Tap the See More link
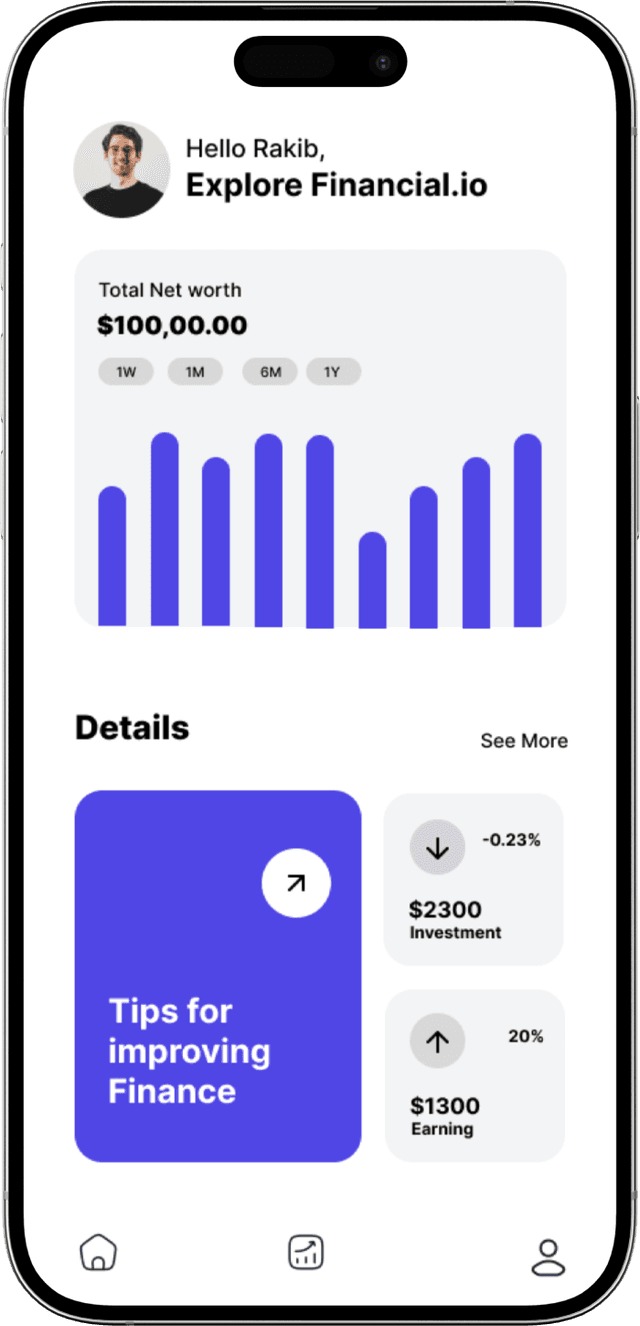The image size is (640, 1326). (x=524, y=741)
